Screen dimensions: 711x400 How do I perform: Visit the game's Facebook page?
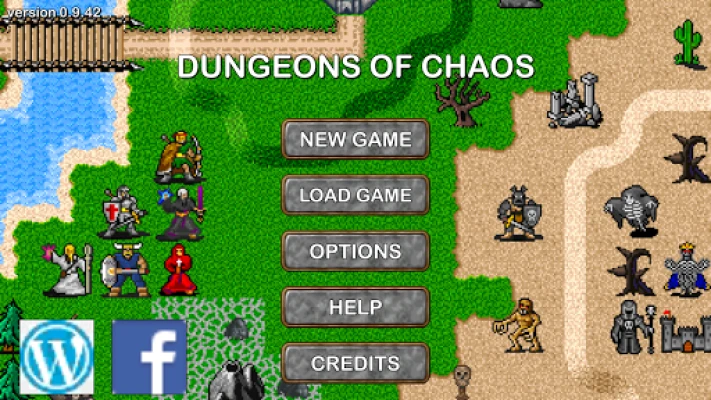coord(149,357)
